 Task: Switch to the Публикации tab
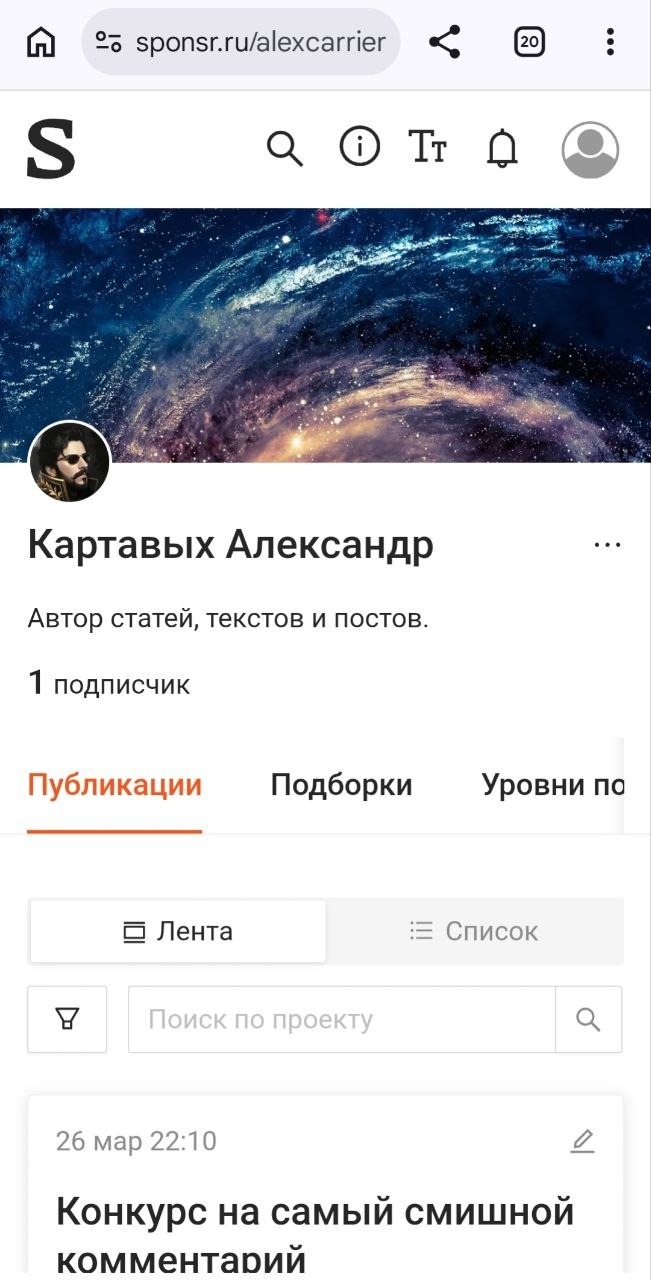[115, 785]
